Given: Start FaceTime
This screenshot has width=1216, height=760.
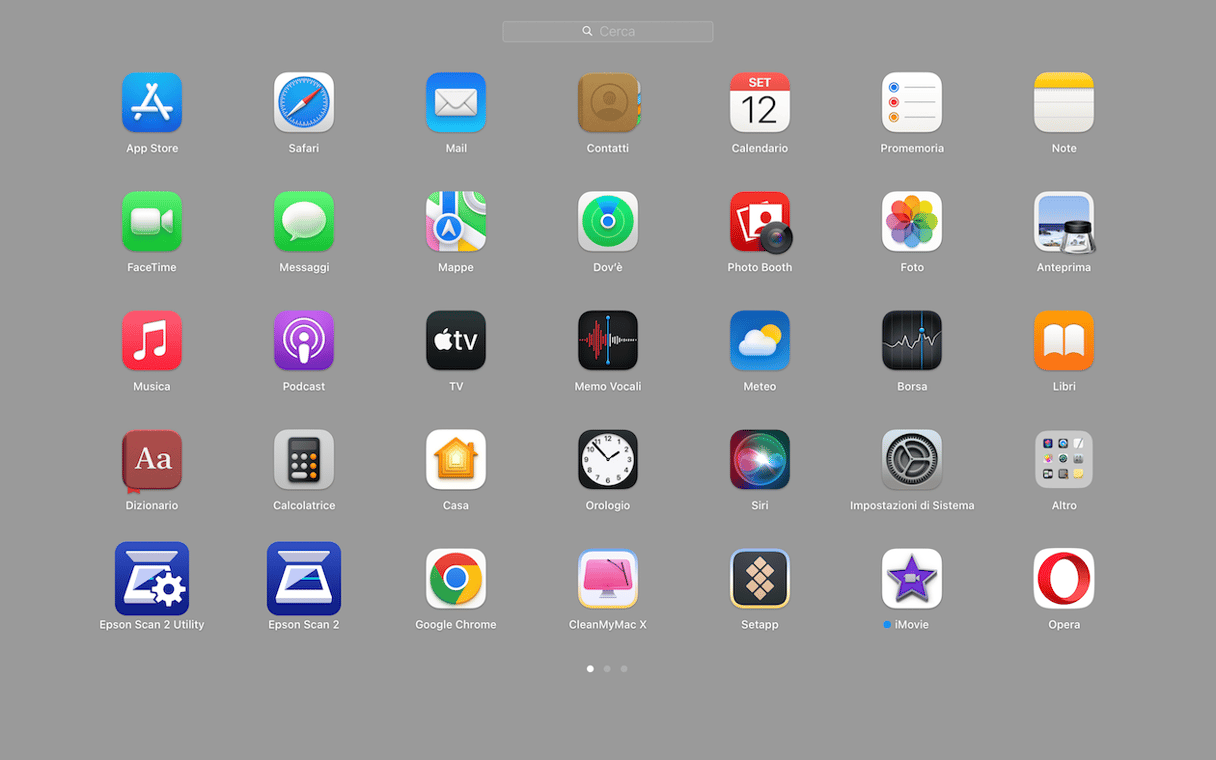Looking at the screenshot, I should [x=152, y=222].
